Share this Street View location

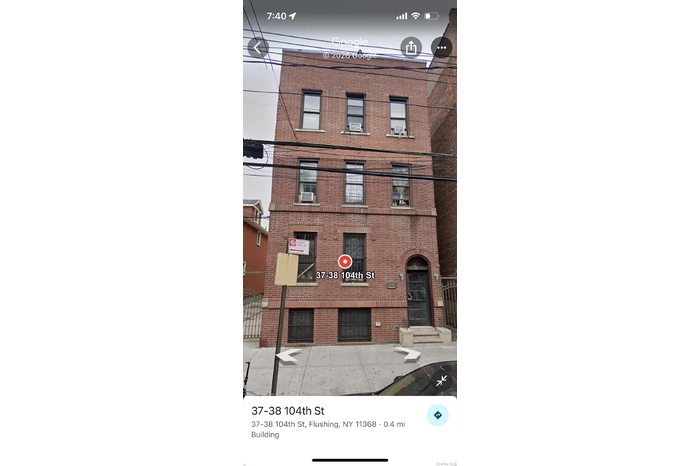411,47
